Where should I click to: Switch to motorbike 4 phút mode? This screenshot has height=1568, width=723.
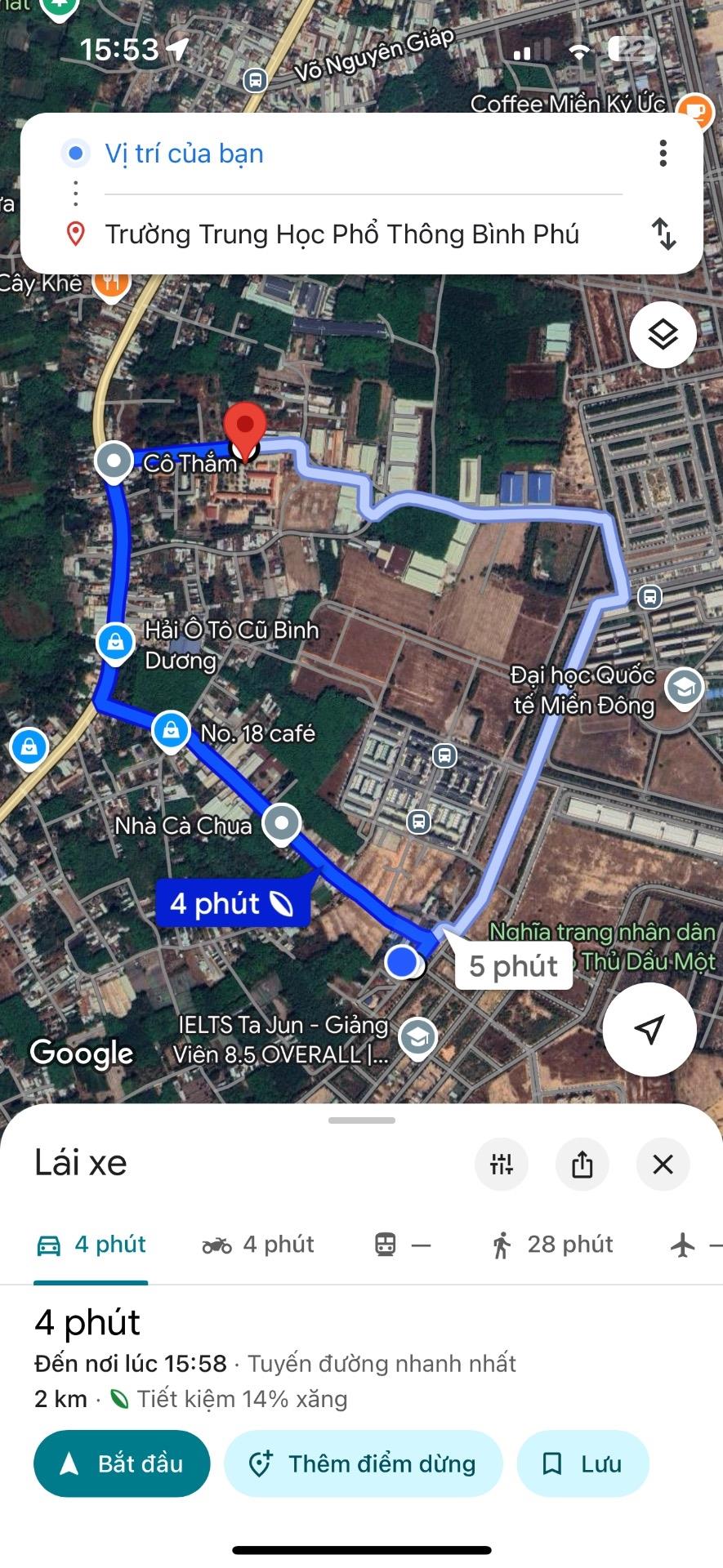point(258,1245)
